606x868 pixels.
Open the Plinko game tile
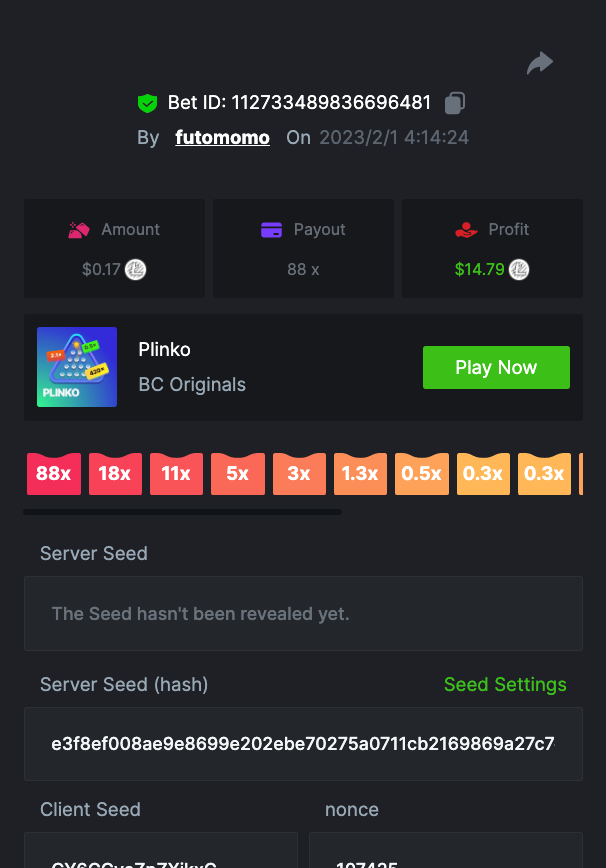pos(77,367)
